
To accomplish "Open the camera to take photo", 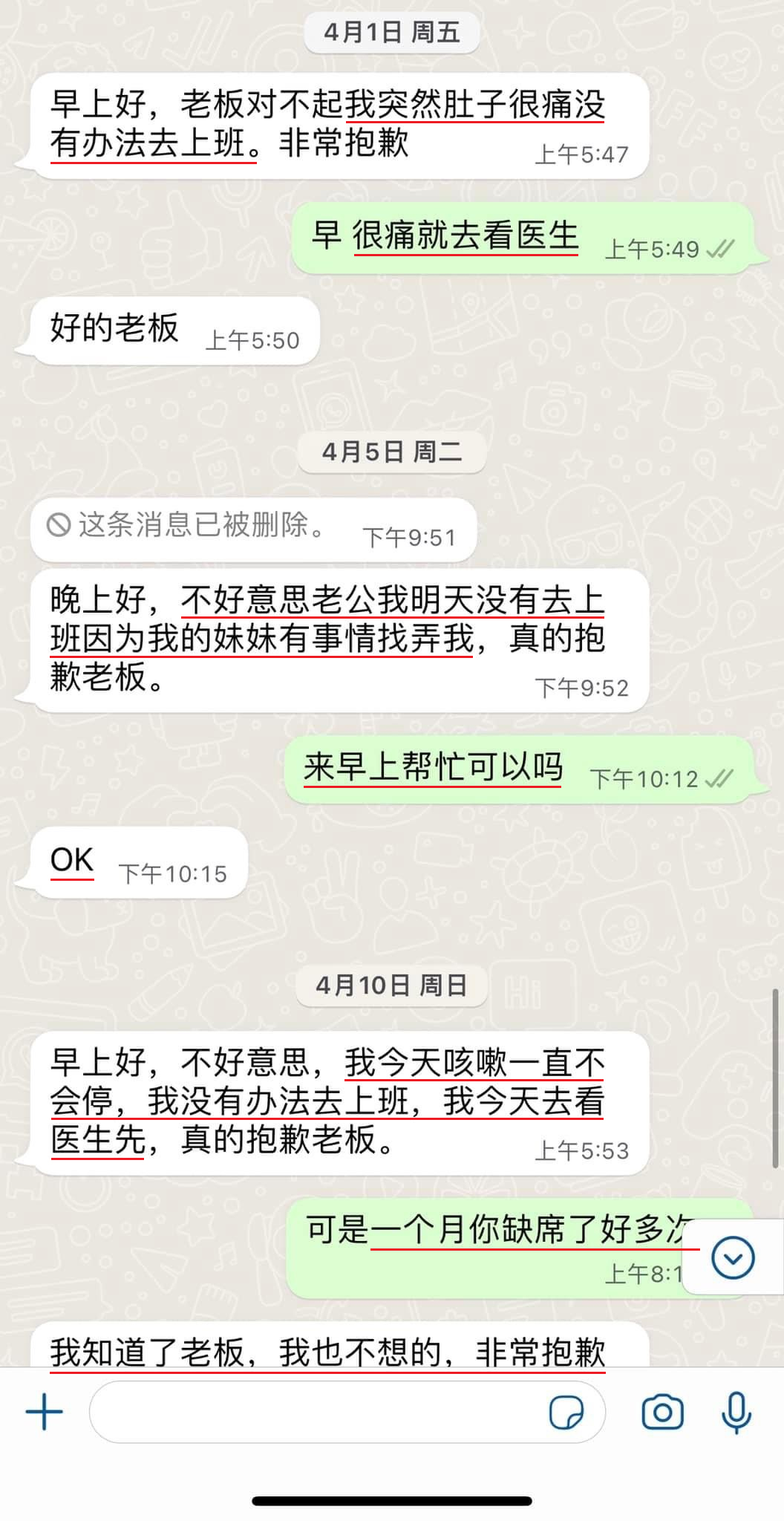I will [662, 1412].
